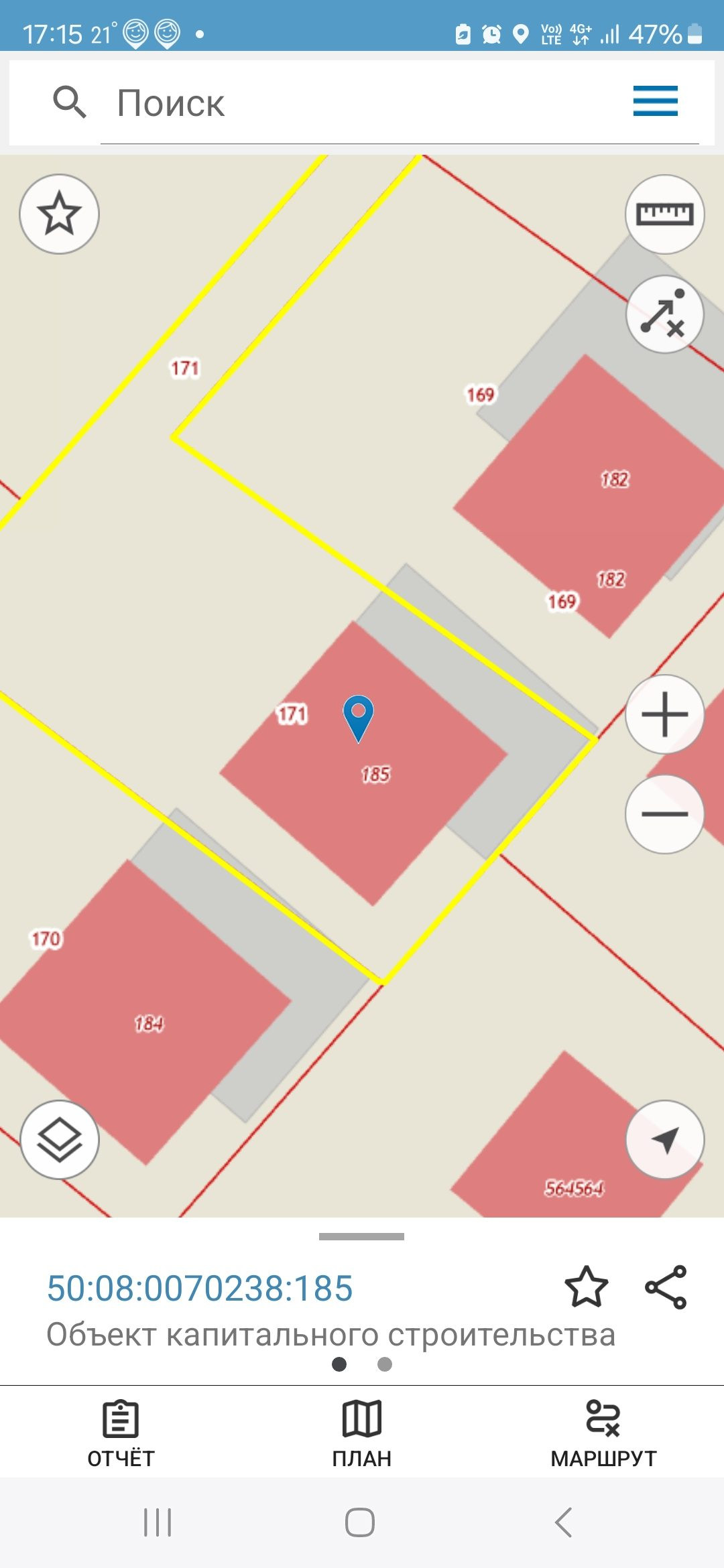Open favorites star button on the map

tap(59, 214)
